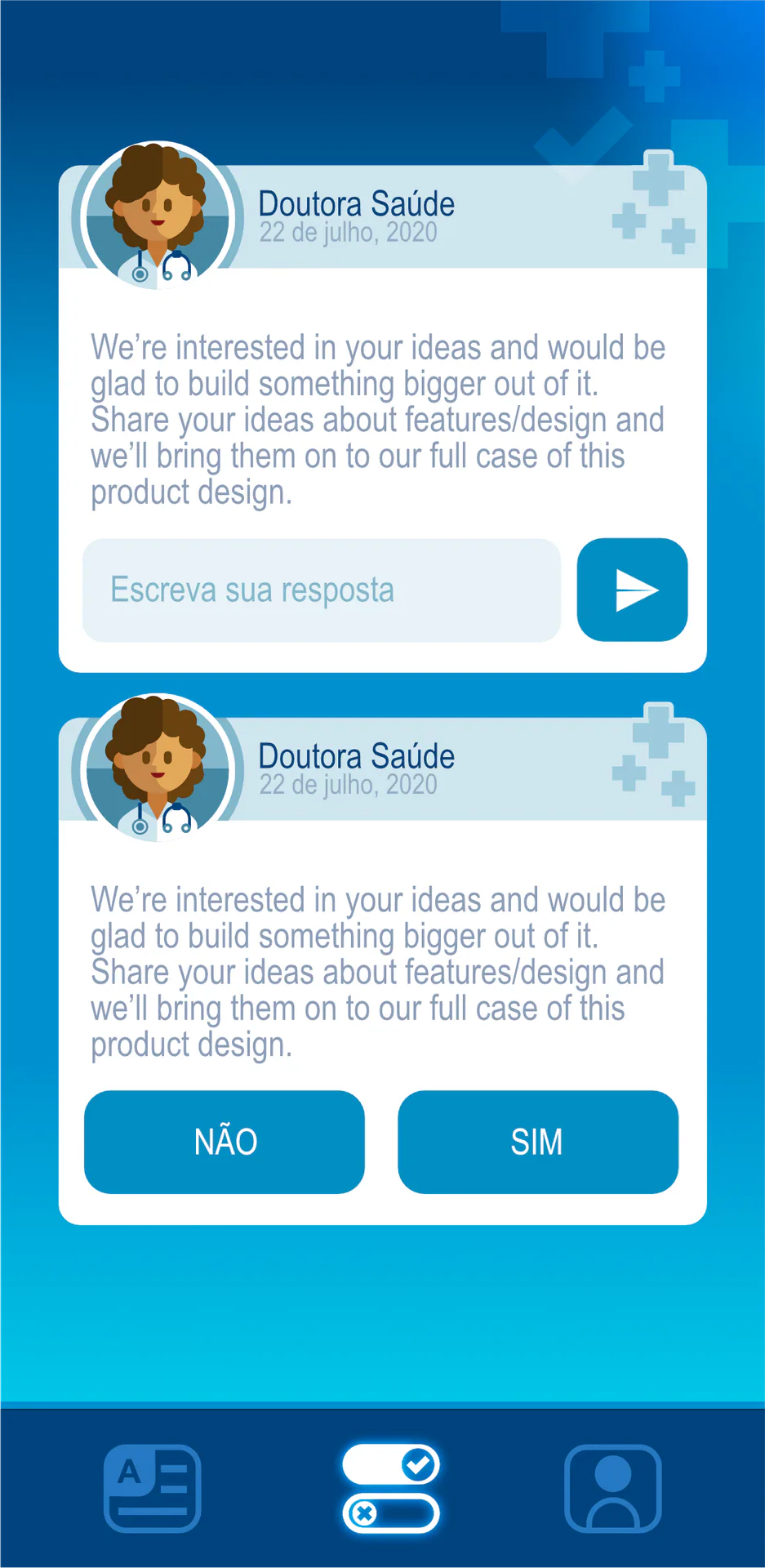765x1568 pixels.
Task: Open the news article tab
Action: 153,1488
